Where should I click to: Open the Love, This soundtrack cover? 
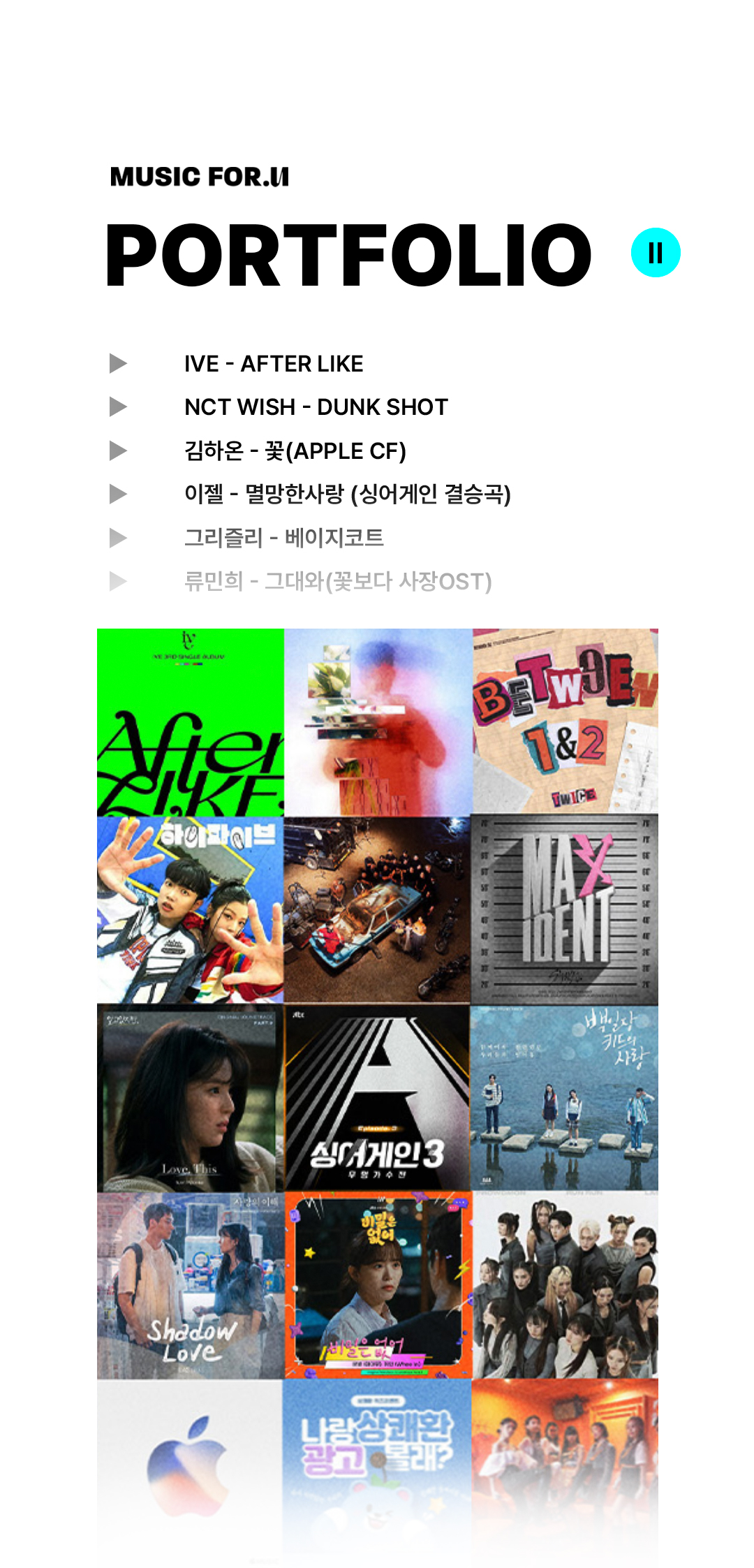click(x=191, y=1098)
